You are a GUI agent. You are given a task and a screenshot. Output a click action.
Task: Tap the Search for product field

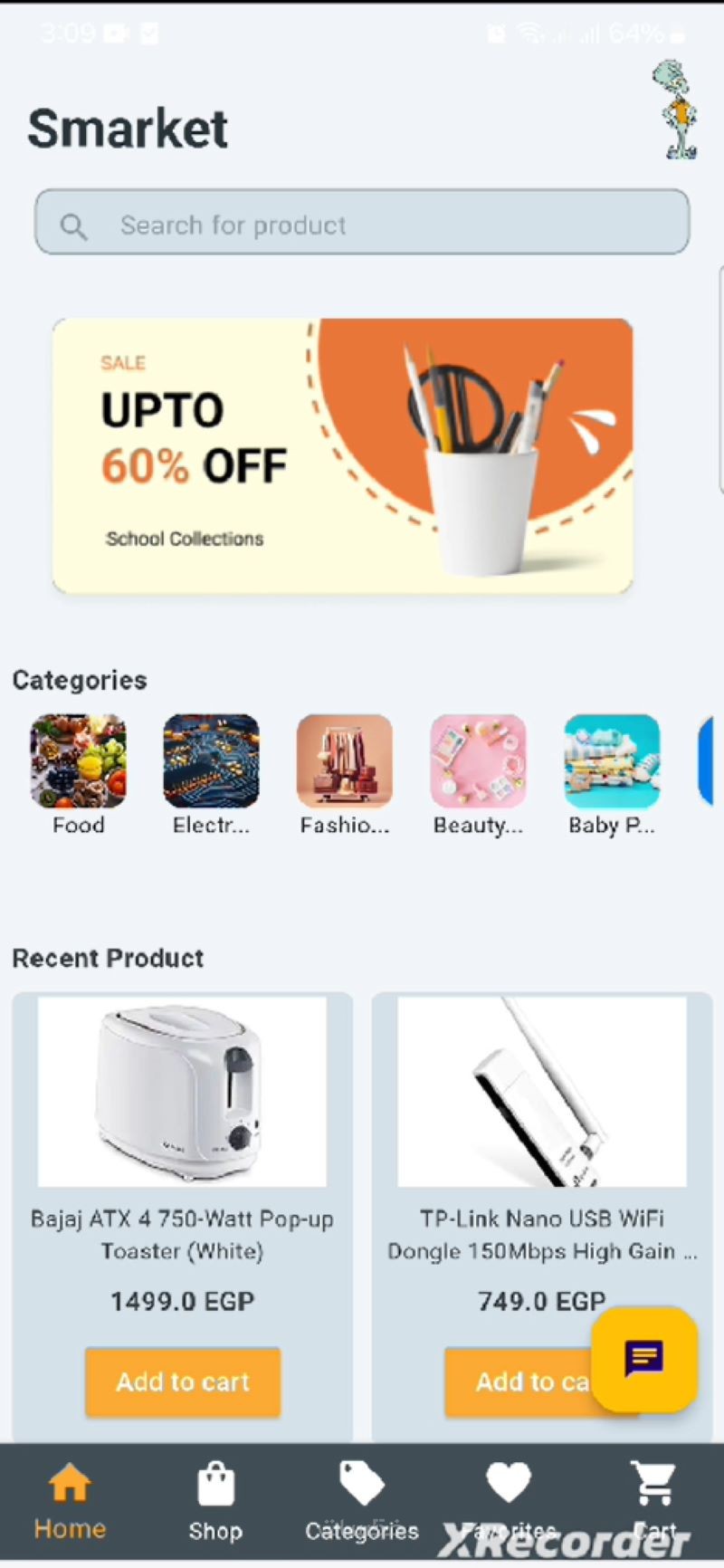click(x=362, y=223)
